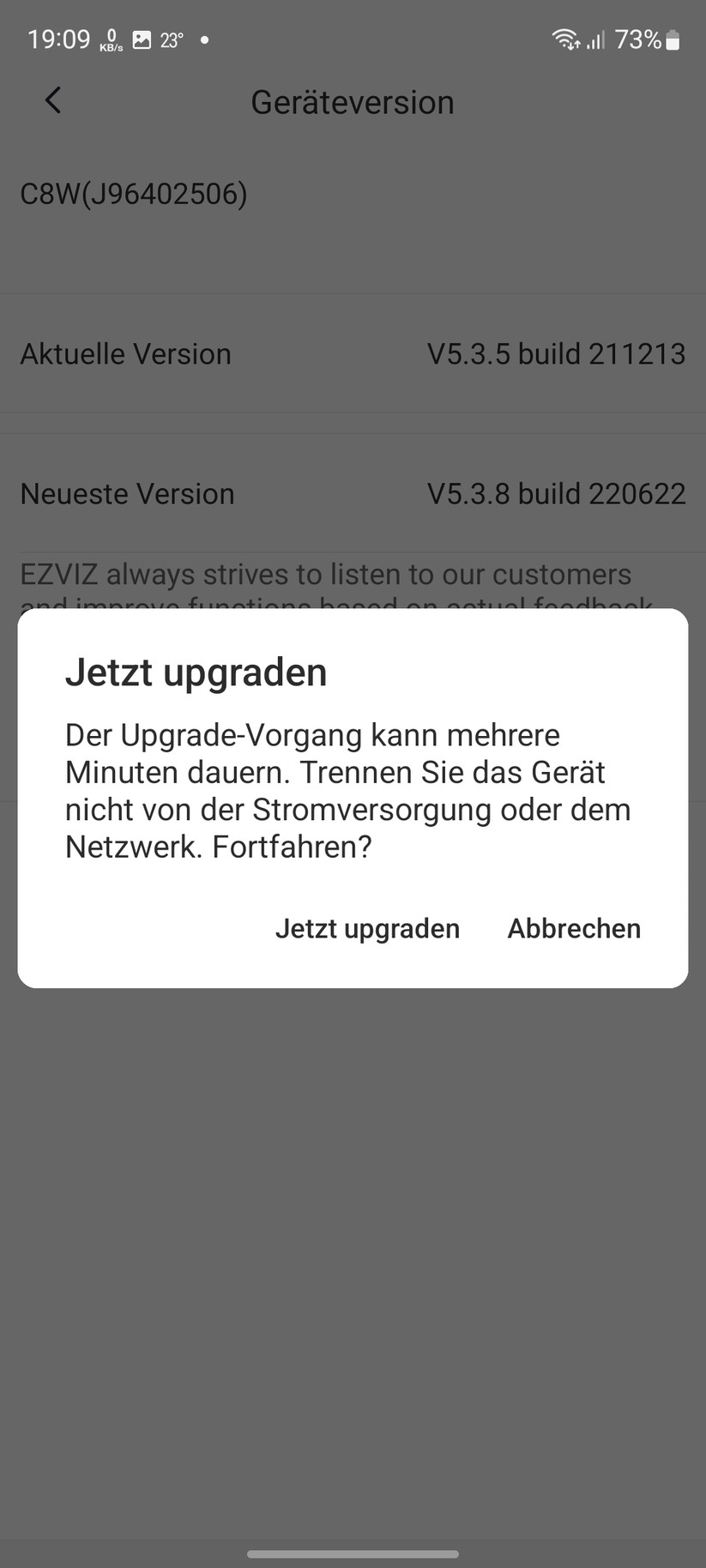Tap the Geräteversion title
706x1568 pixels.
coord(352,102)
